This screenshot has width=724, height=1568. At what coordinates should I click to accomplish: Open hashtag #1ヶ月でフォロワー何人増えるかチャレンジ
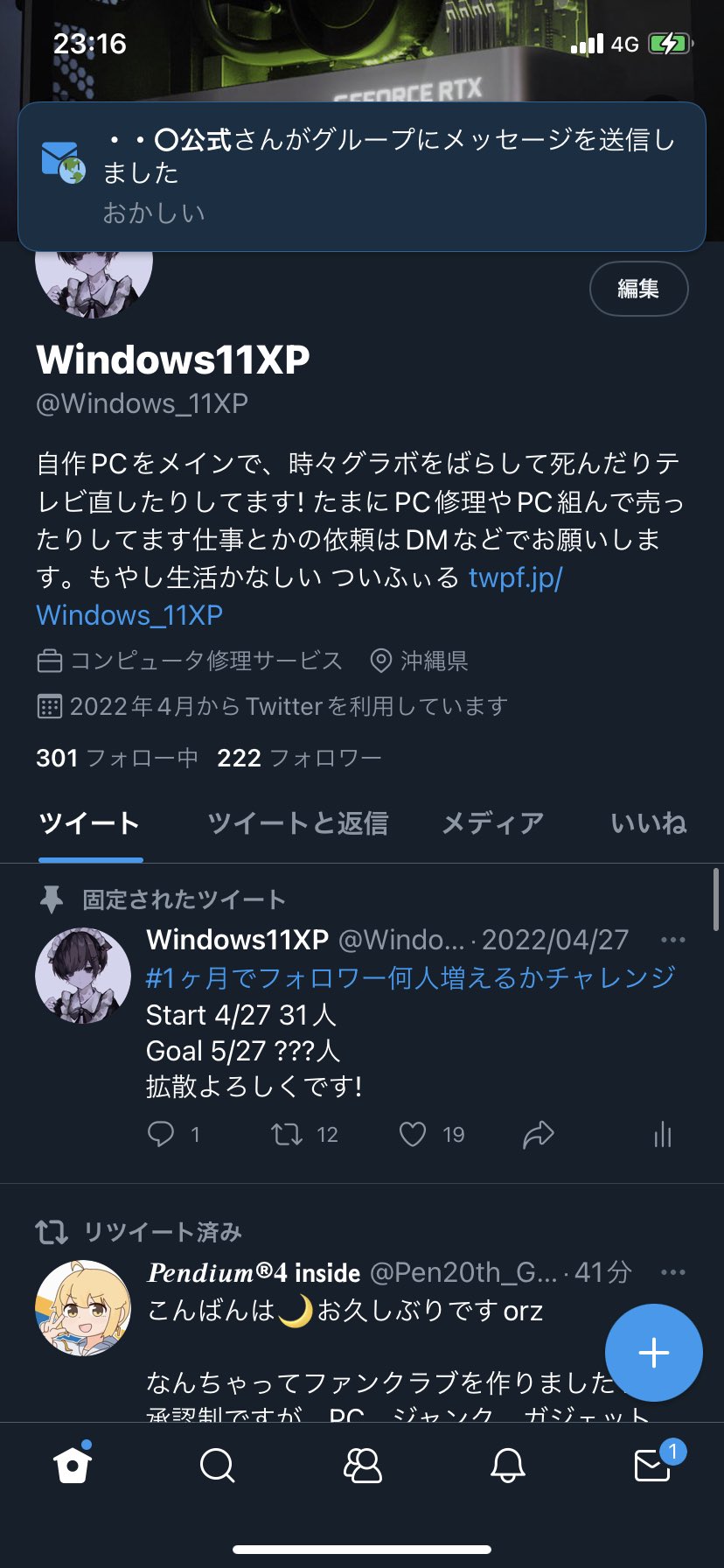(x=410, y=977)
